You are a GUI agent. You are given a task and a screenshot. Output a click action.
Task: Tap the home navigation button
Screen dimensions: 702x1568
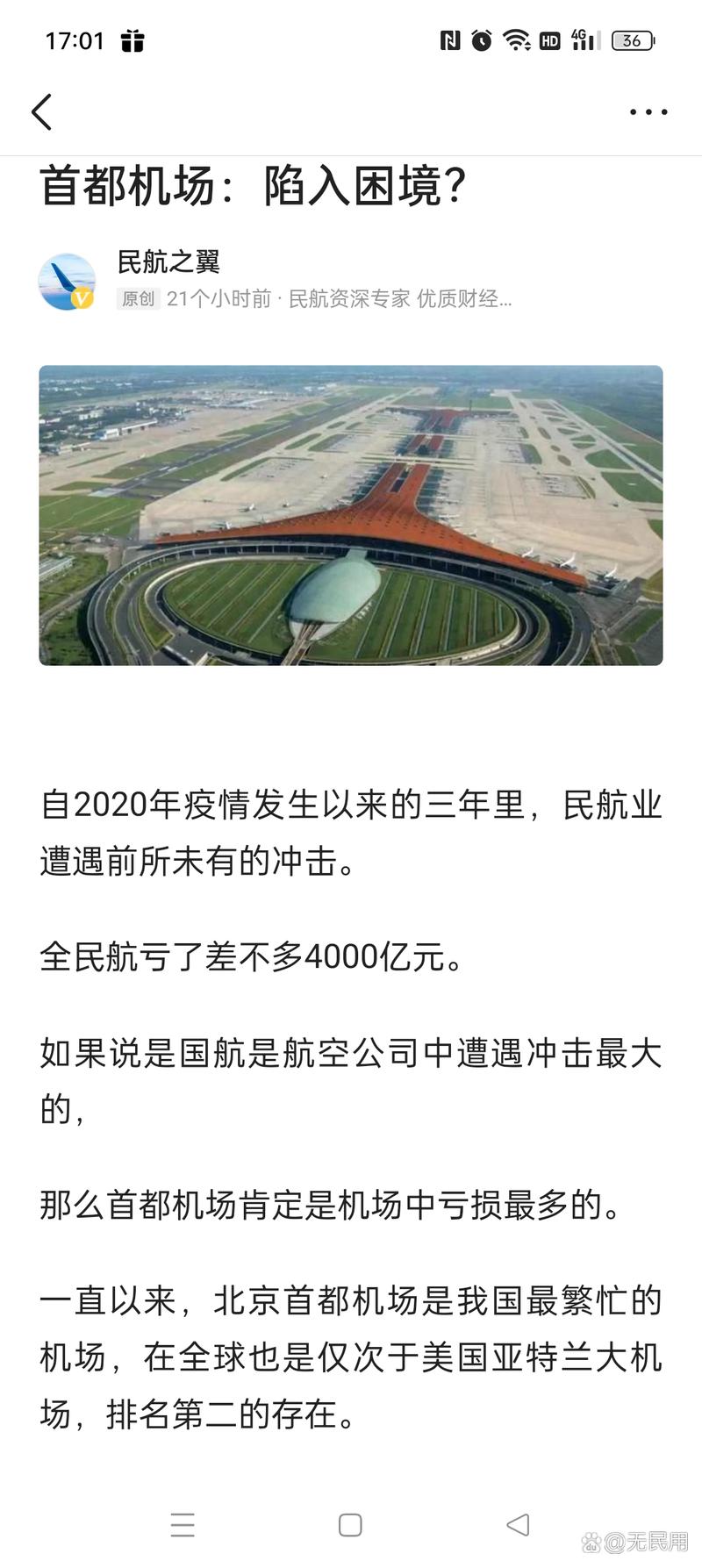351,1525
